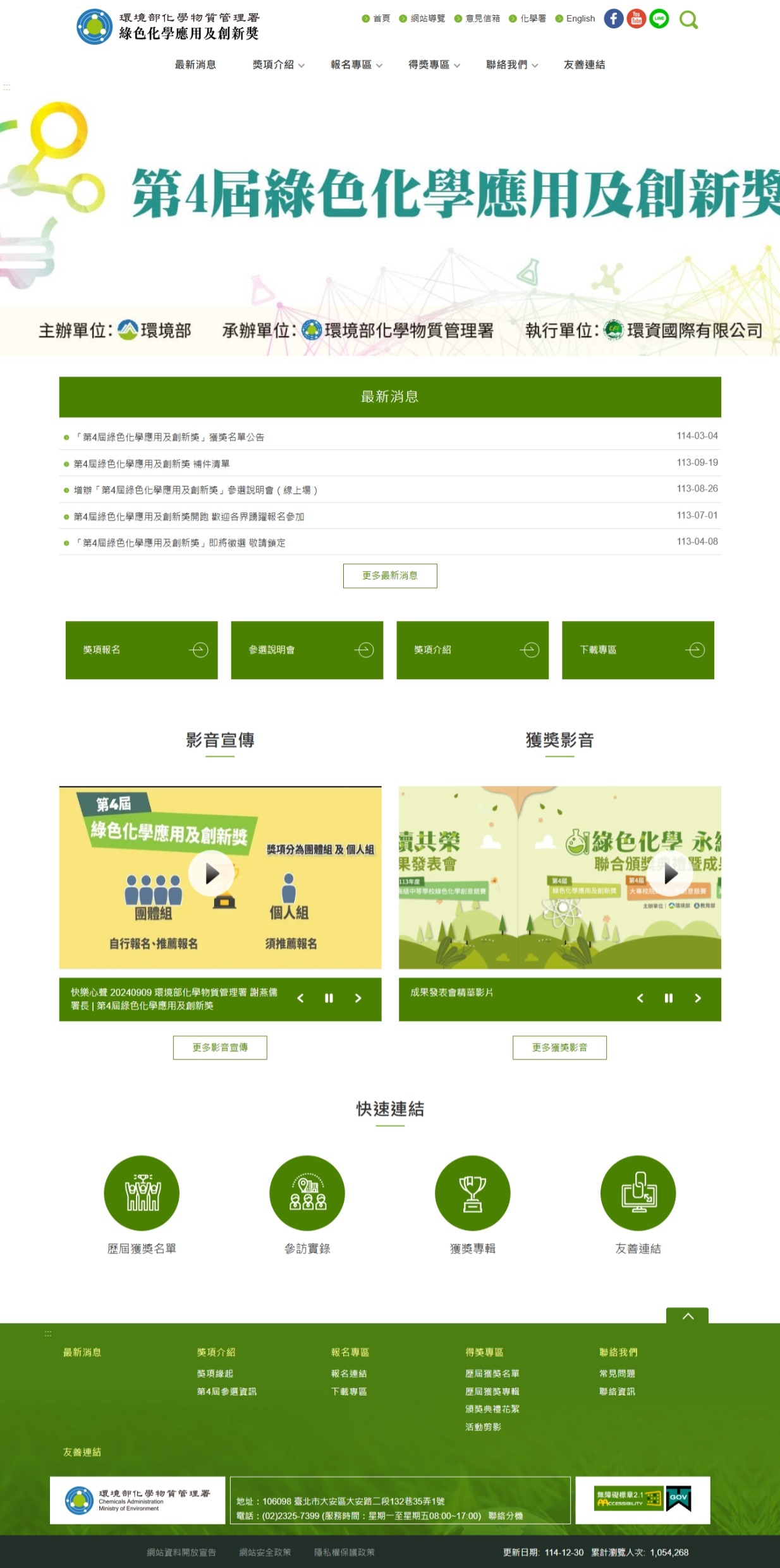This screenshot has width=780, height=1568.
Task: Open the Facebook page icon
Action: click(x=613, y=19)
